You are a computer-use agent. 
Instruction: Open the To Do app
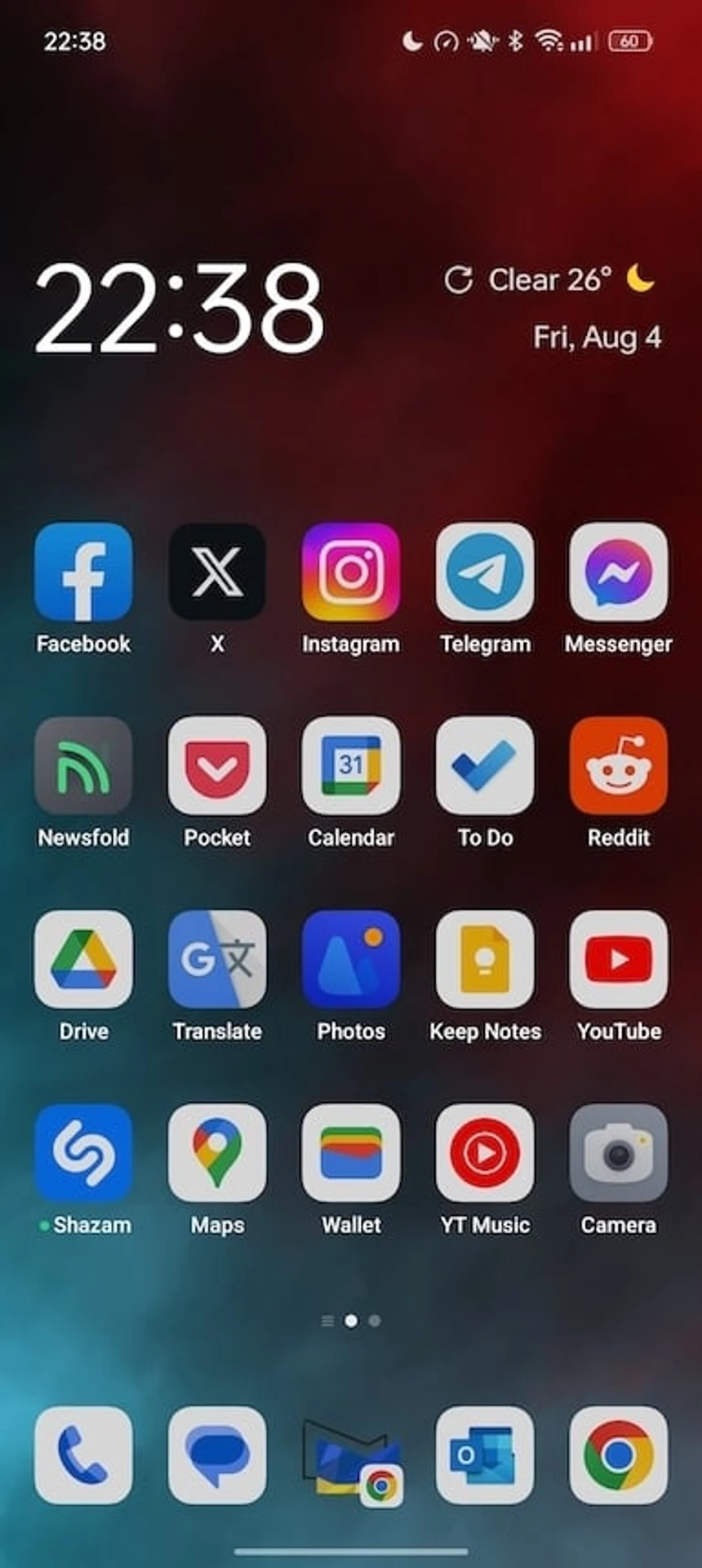(485, 765)
